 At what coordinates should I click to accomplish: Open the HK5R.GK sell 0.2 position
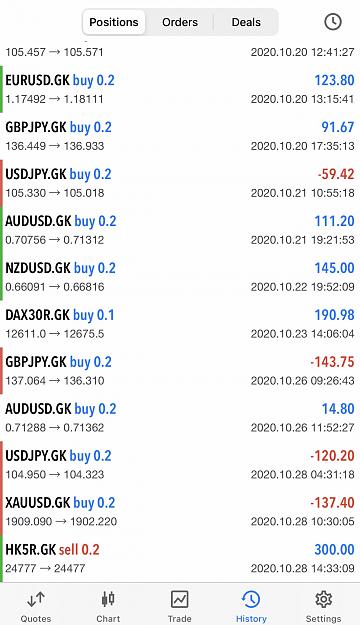tap(180, 559)
